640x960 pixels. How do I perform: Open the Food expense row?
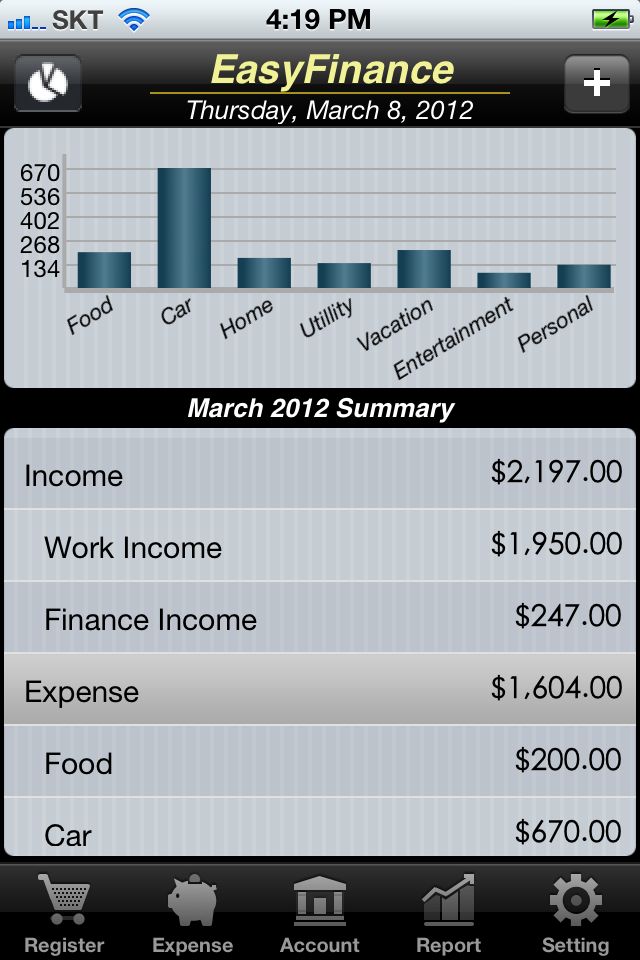point(320,762)
